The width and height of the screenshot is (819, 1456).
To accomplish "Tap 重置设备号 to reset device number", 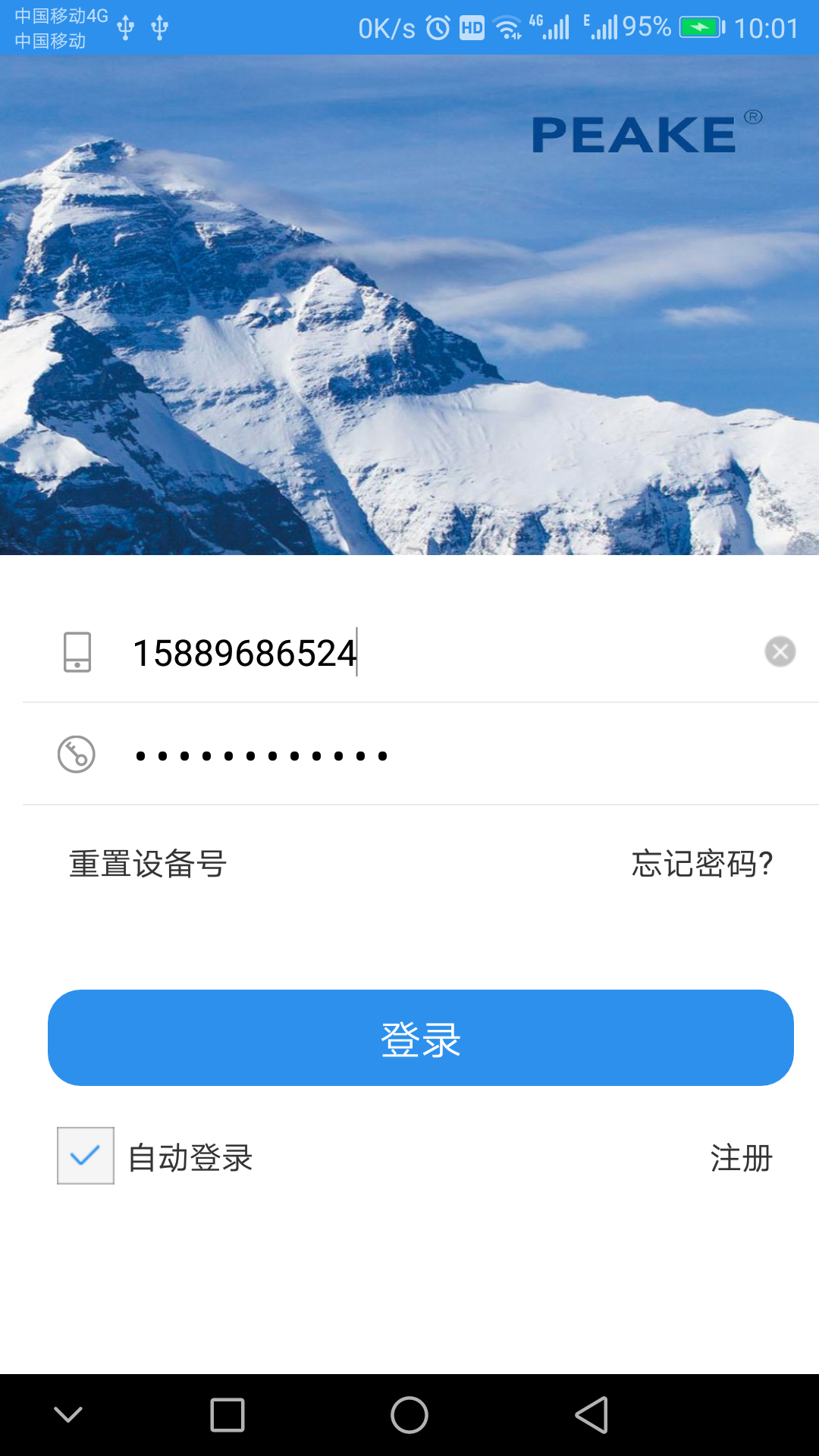I will point(148,864).
